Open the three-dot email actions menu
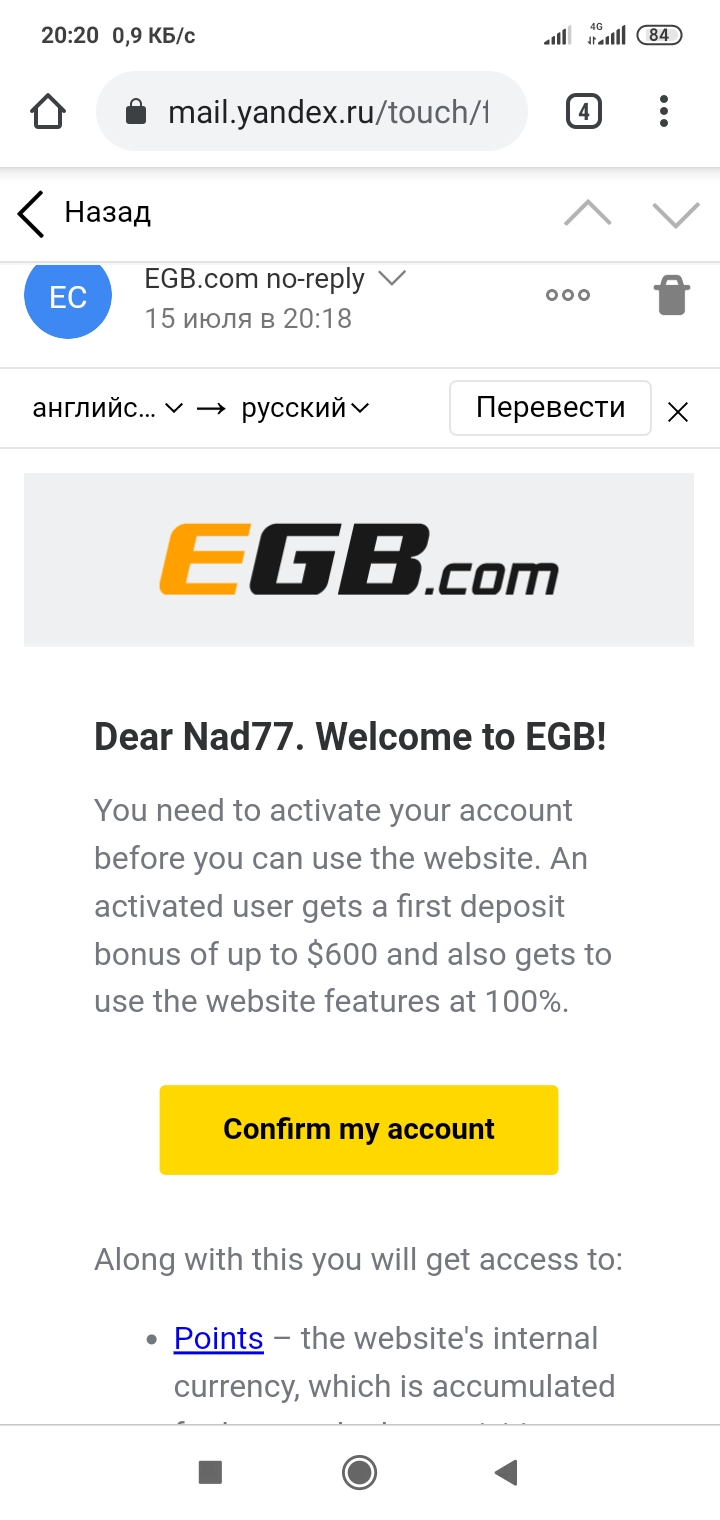The width and height of the screenshot is (720, 1520). coord(567,296)
